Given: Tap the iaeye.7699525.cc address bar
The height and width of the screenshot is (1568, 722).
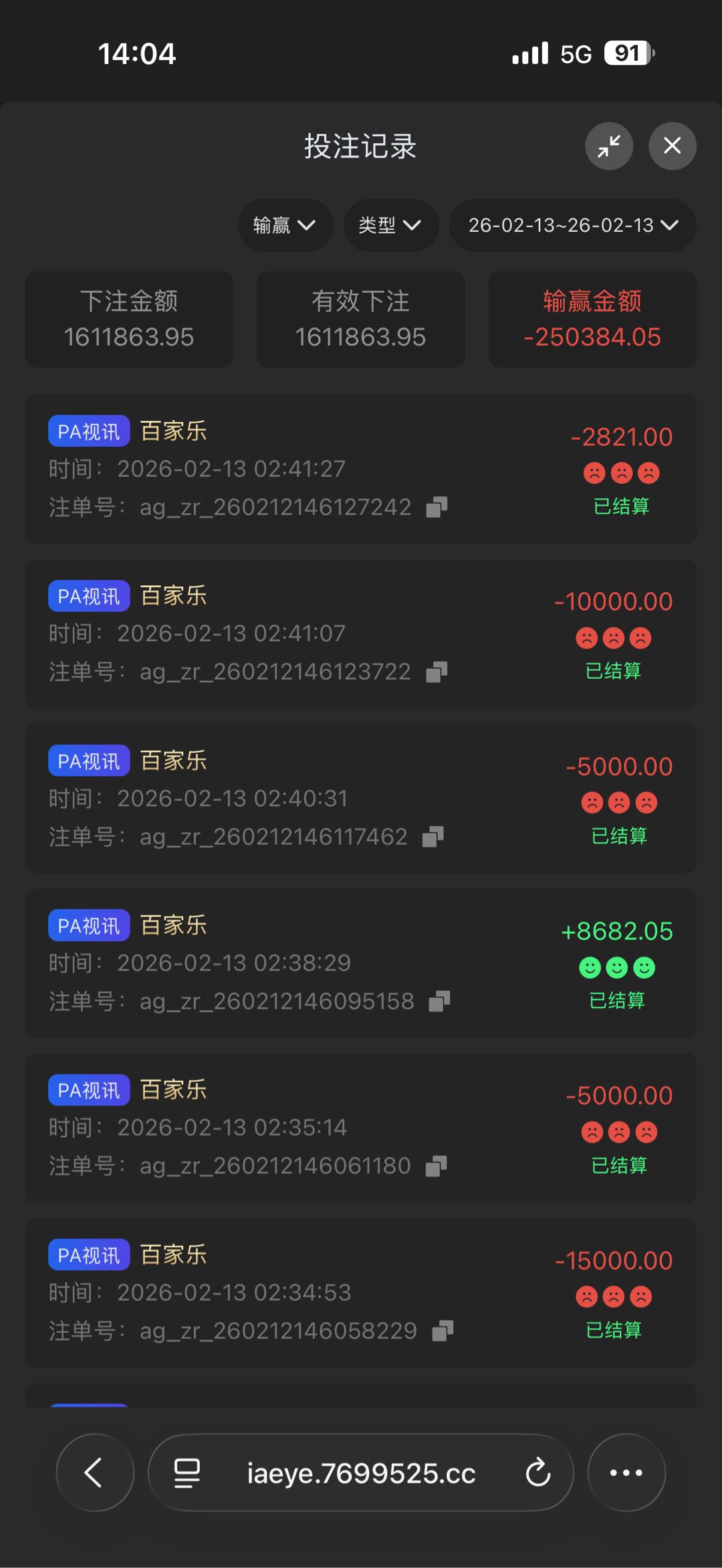Looking at the screenshot, I should [361, 1472].
